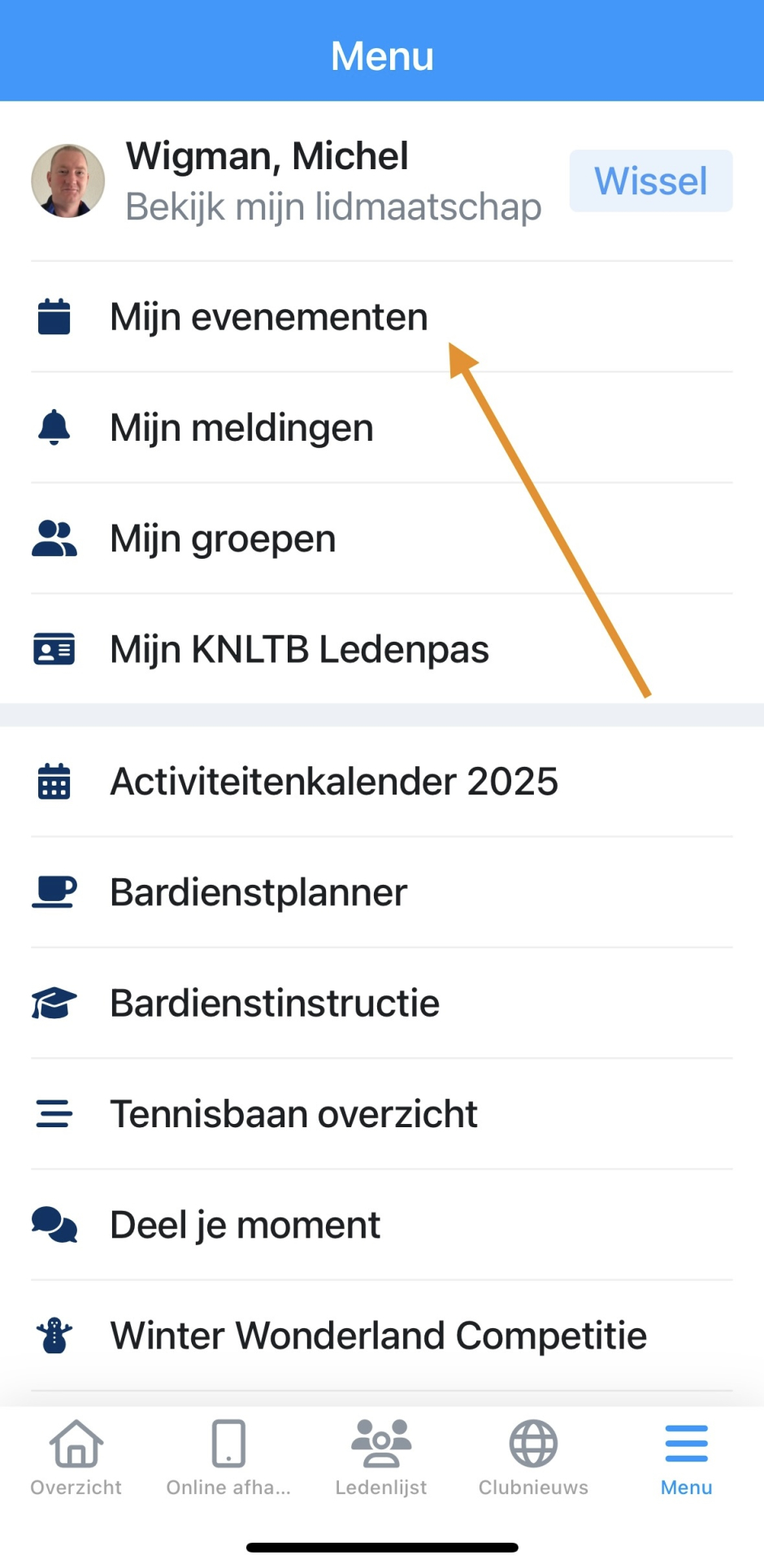Open the Bardienstplanner
Screen dimensions: 764x1568
[x=258, y=892]
